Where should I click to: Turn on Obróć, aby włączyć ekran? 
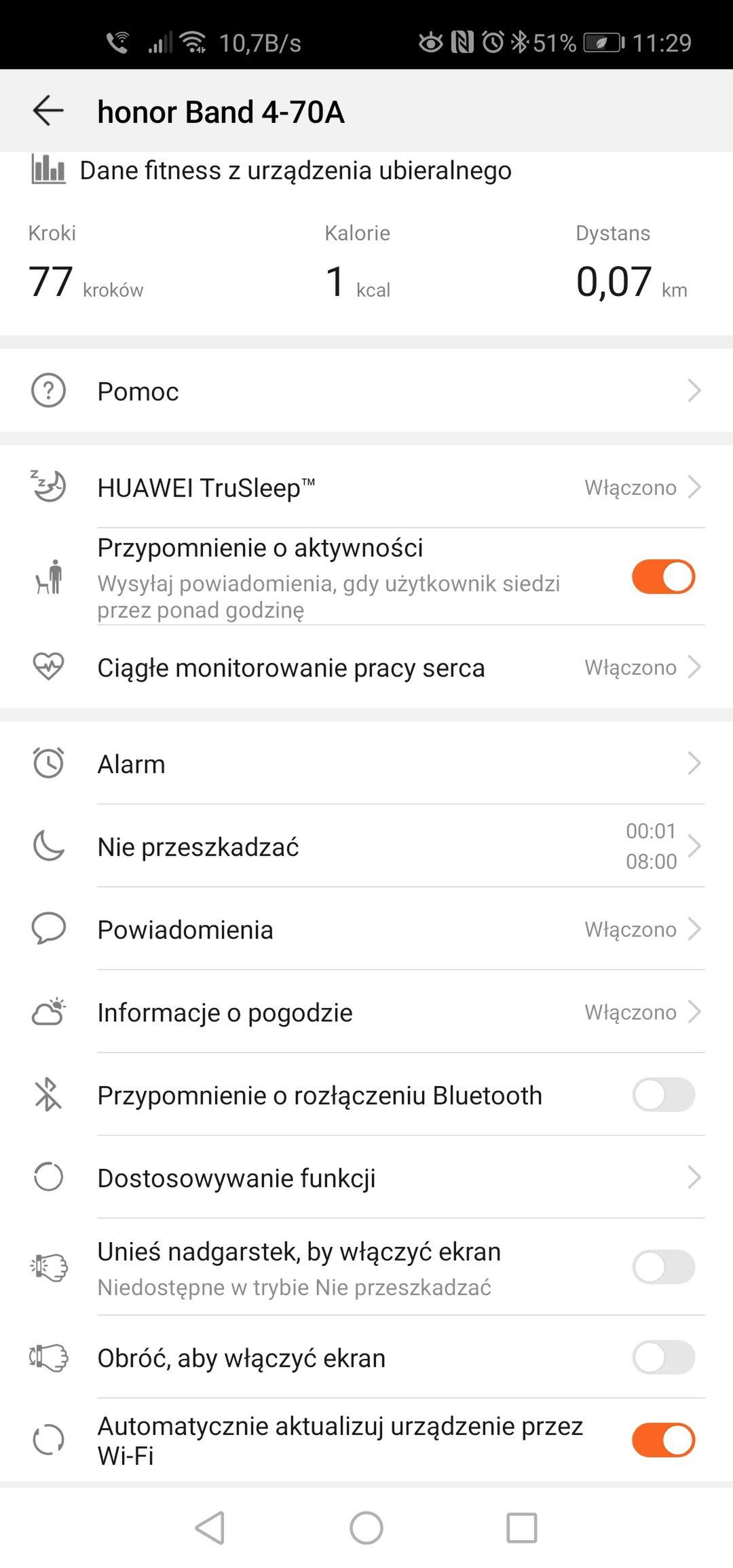tap(663, 1358)
